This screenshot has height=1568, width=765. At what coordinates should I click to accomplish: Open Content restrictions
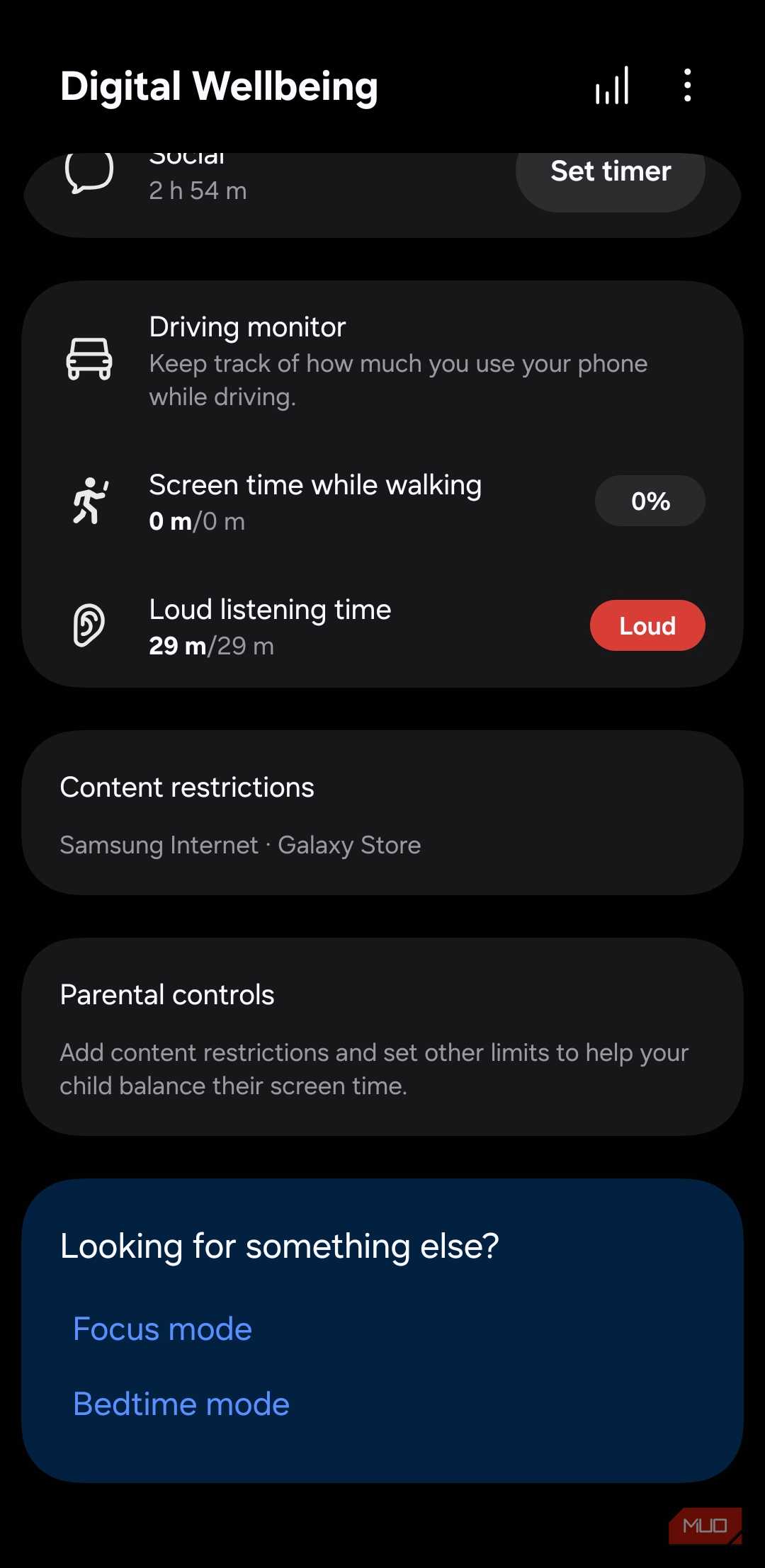pos(382,812)
